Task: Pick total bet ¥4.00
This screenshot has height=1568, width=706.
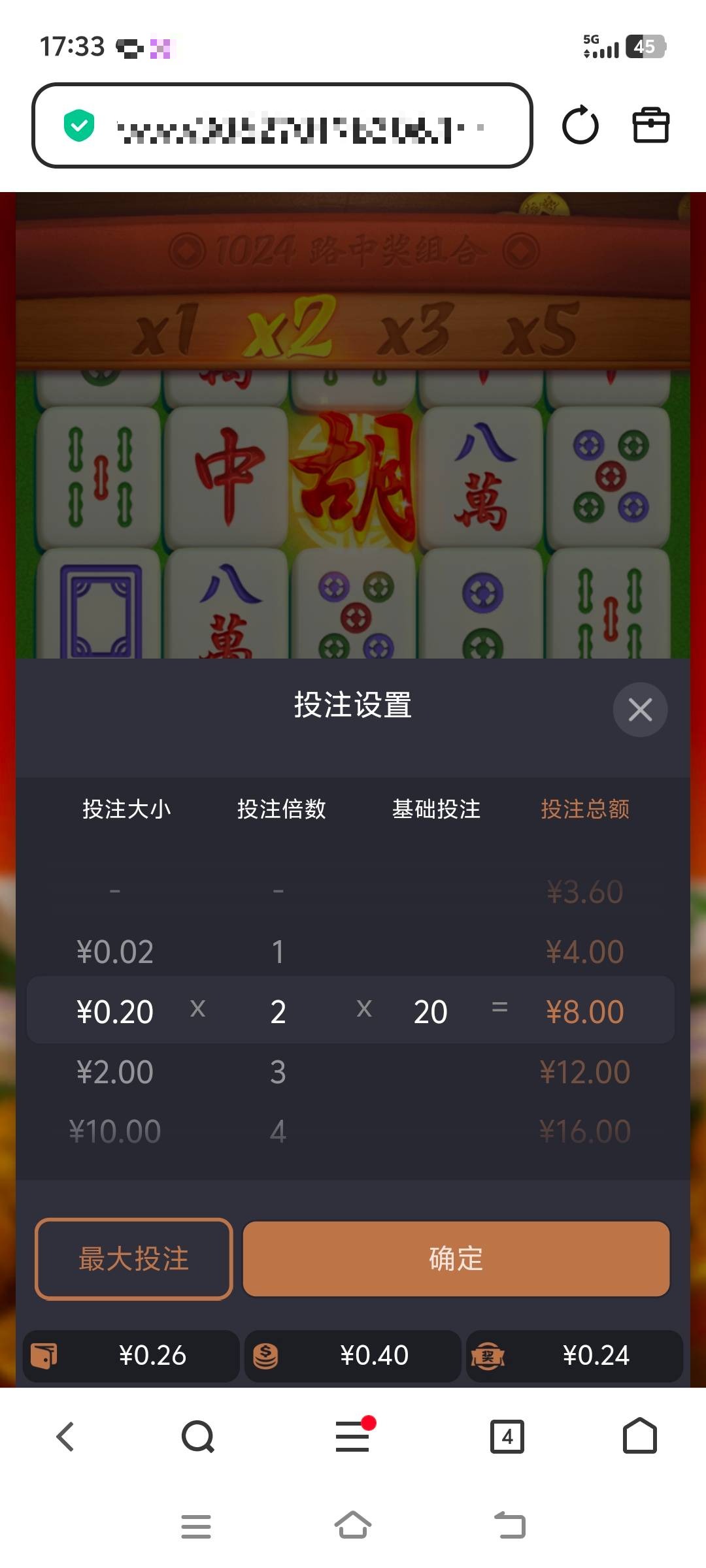Action: [584, 952]
